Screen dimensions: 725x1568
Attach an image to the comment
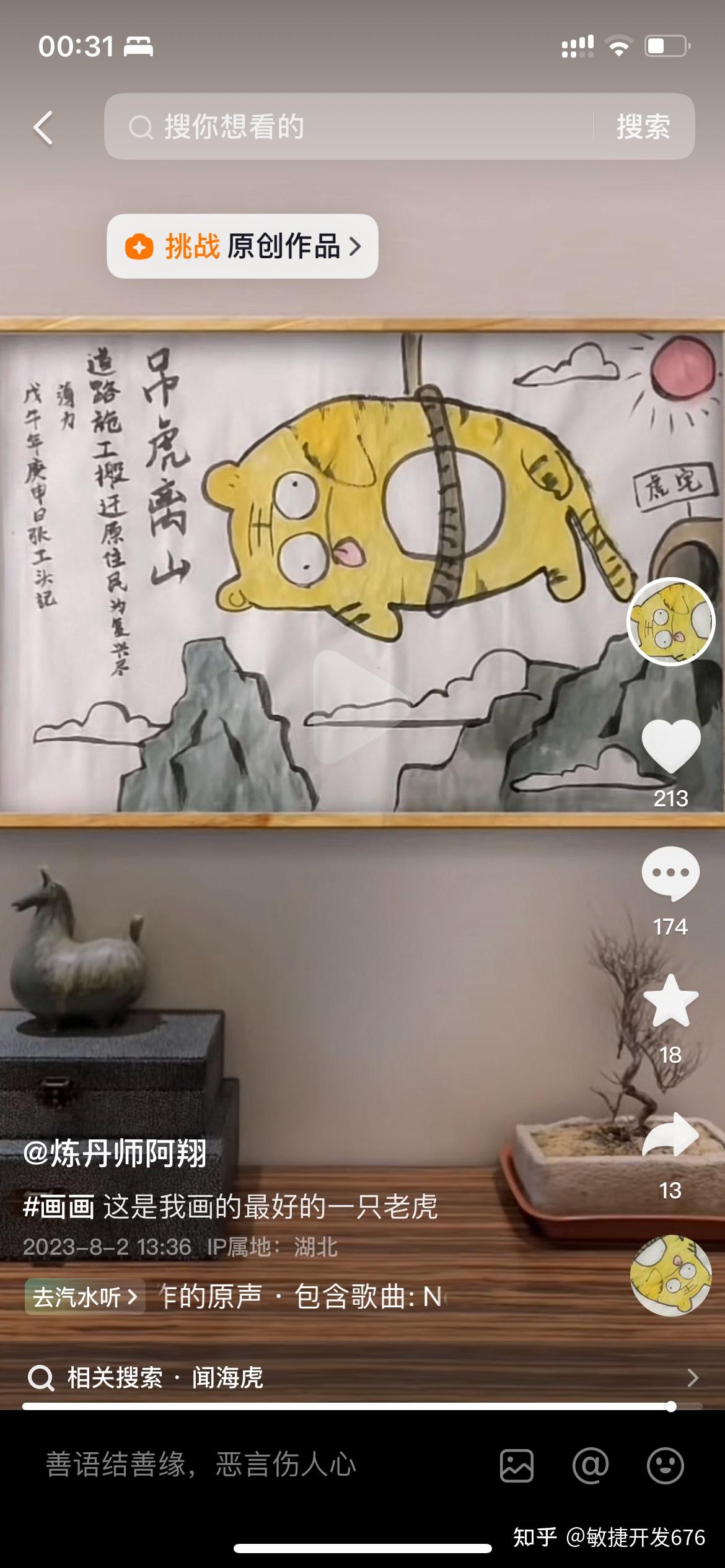[x=516, y=1465]
